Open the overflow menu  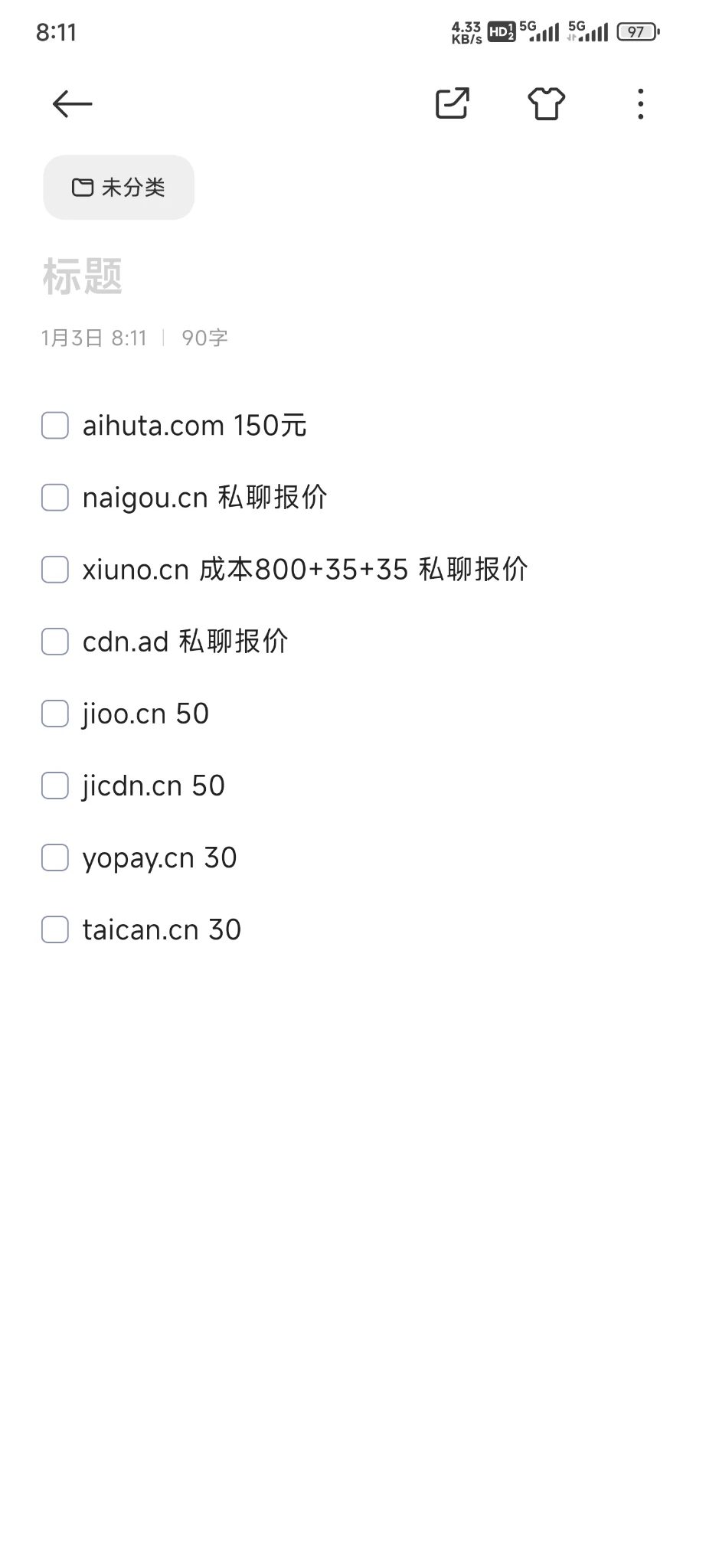(640, 104)
